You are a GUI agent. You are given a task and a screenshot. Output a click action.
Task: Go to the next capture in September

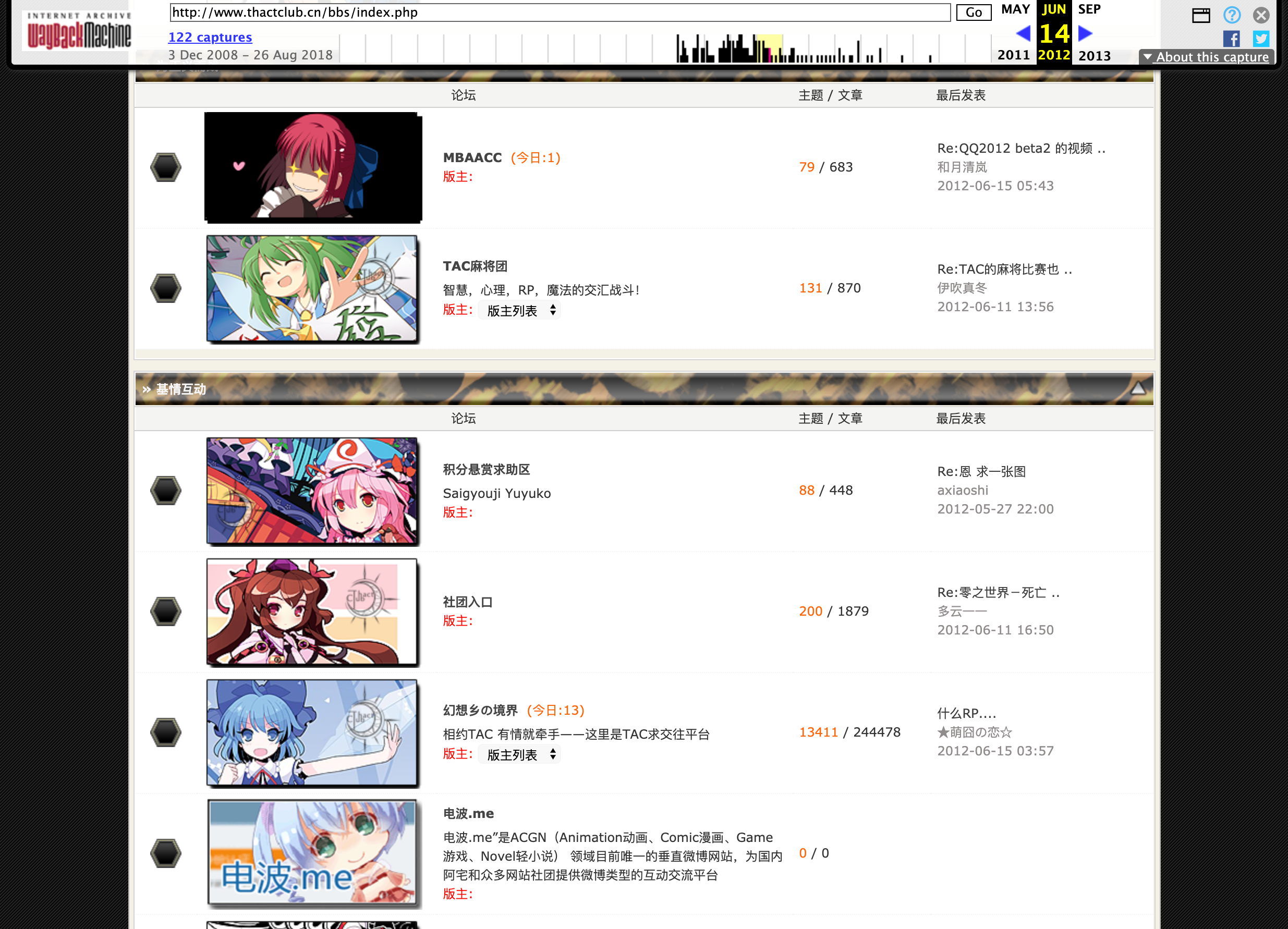[x=1085, y=33]
